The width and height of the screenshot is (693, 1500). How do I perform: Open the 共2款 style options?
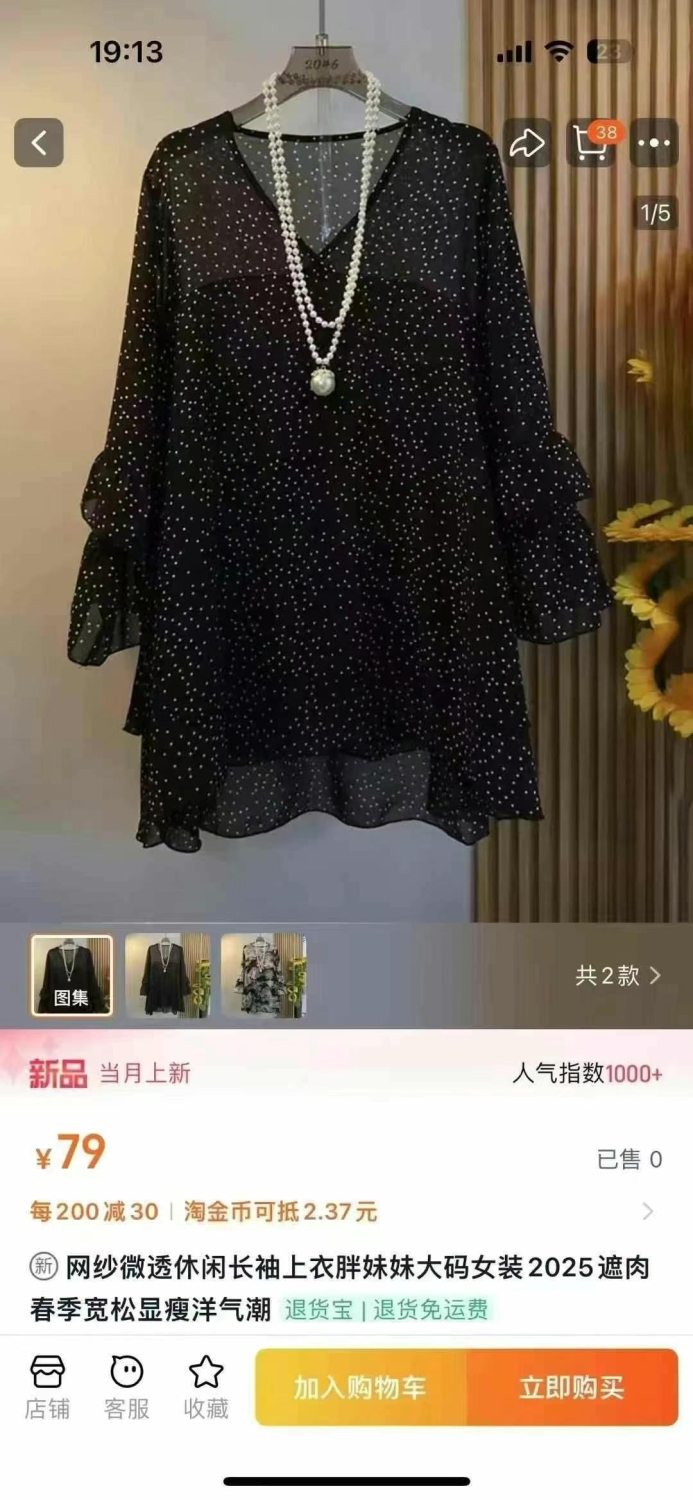(x=618, y=975)
